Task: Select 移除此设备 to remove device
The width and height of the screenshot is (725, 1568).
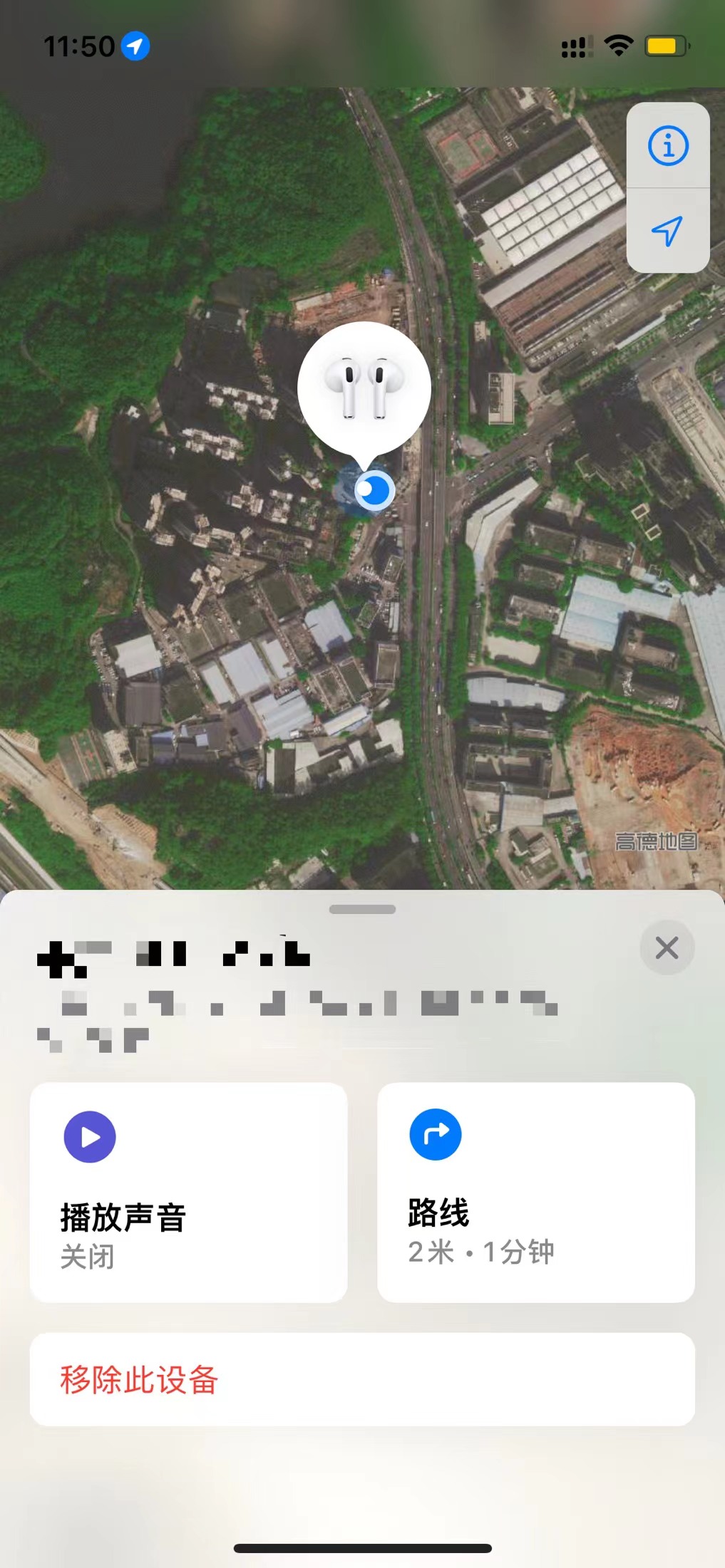Action: pyautogui.click(x=362, y=1379)
